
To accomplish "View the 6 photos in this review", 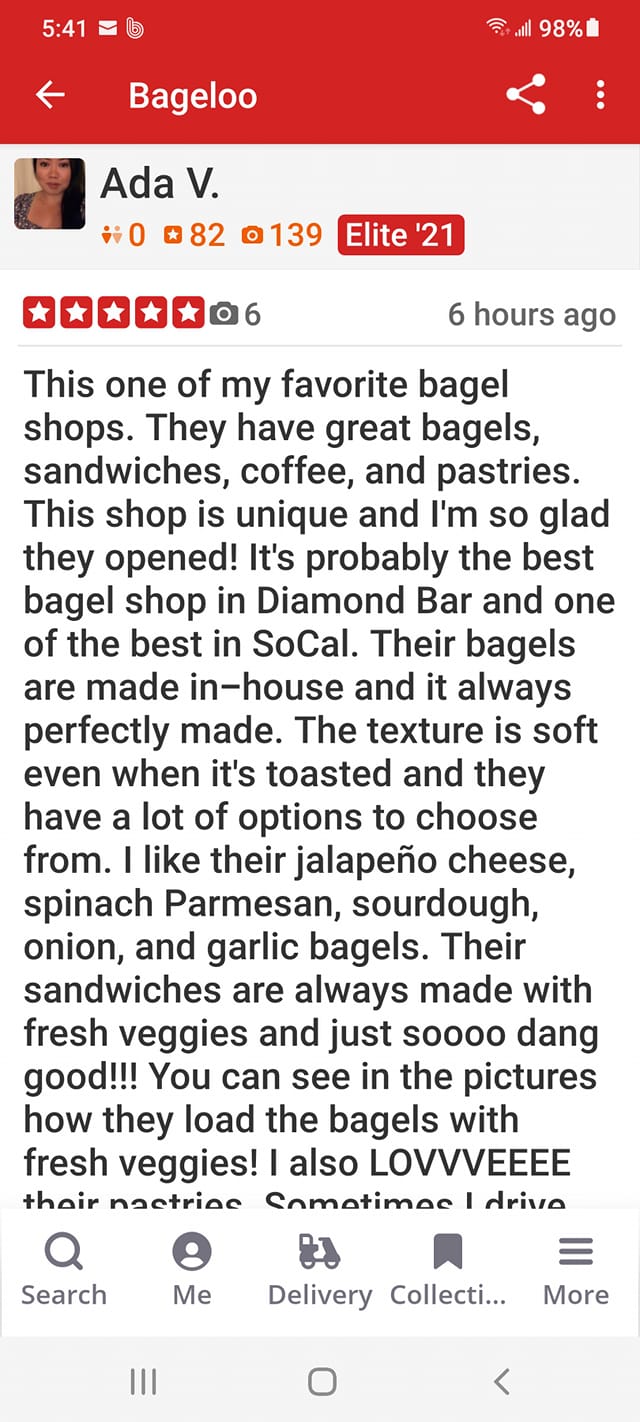I will pyautogui.click(x=236, y=314).
